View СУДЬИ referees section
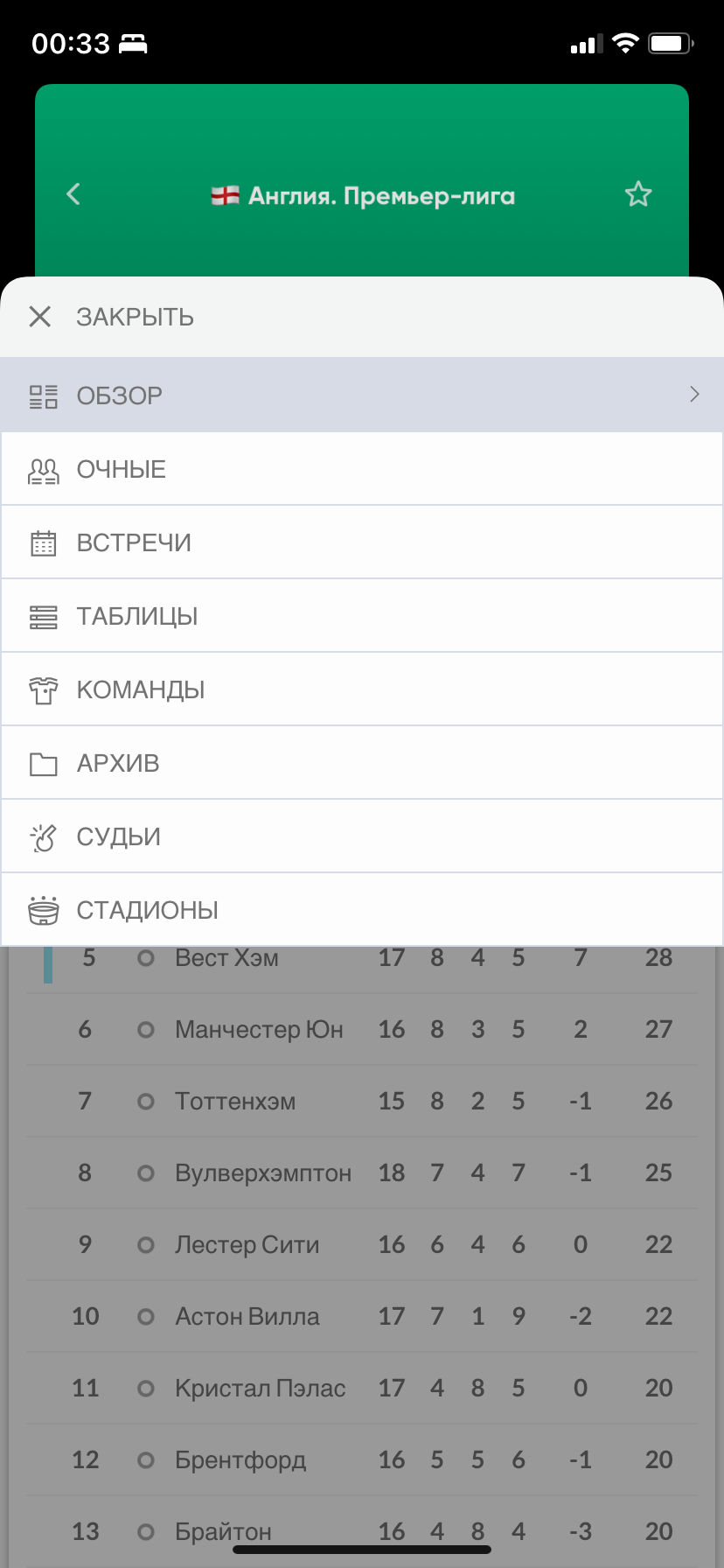Screen dimensions: 724x1568 (362, 836)
